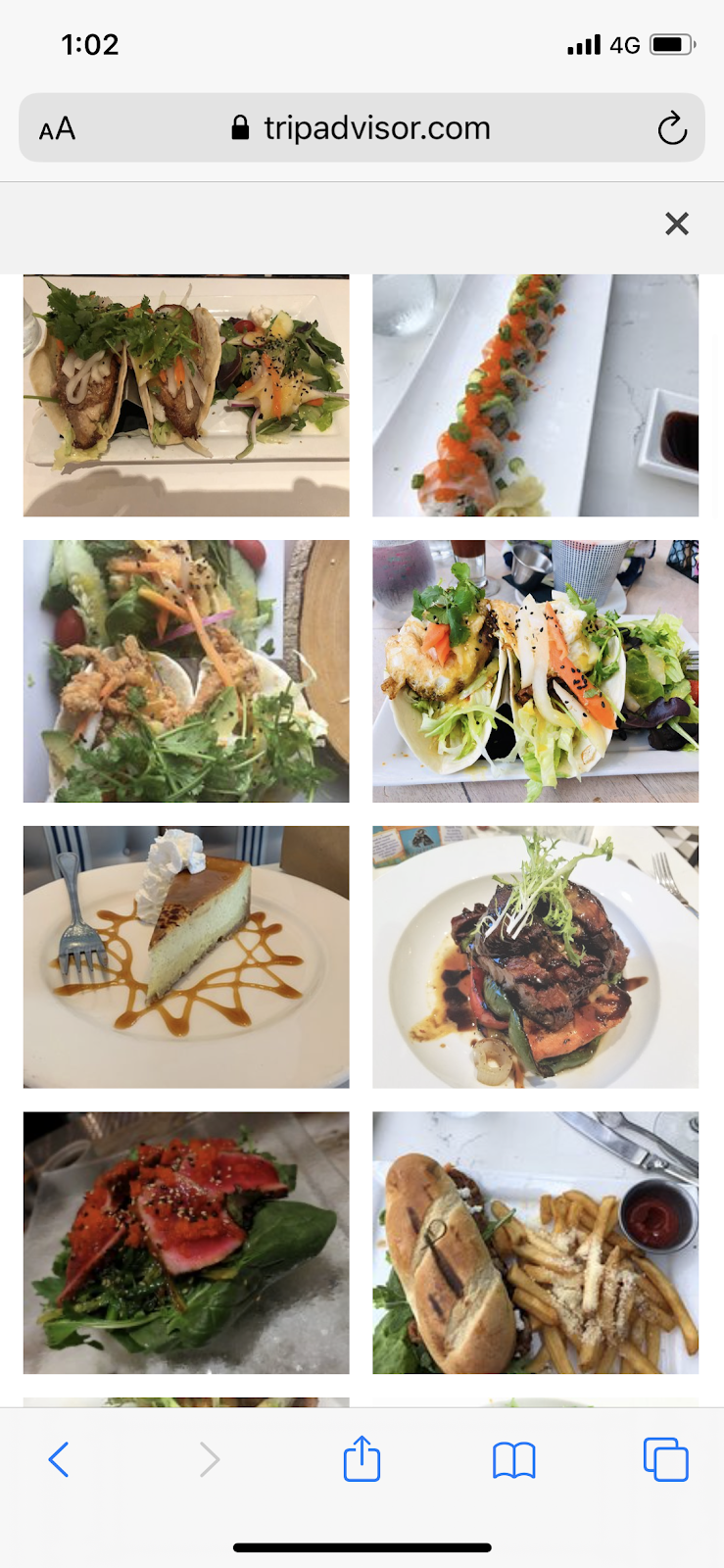Viewport: 724px width, 1568px height.
Task: Open the Bookmarks panel
Action: click(x=513, y=1459)
